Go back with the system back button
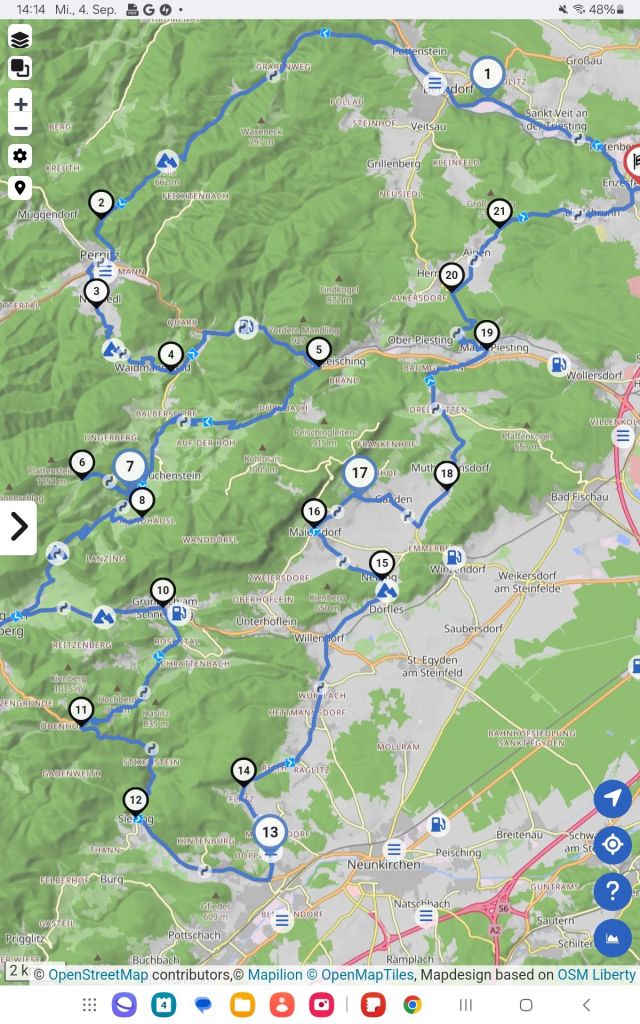 tap(586, 1005)
